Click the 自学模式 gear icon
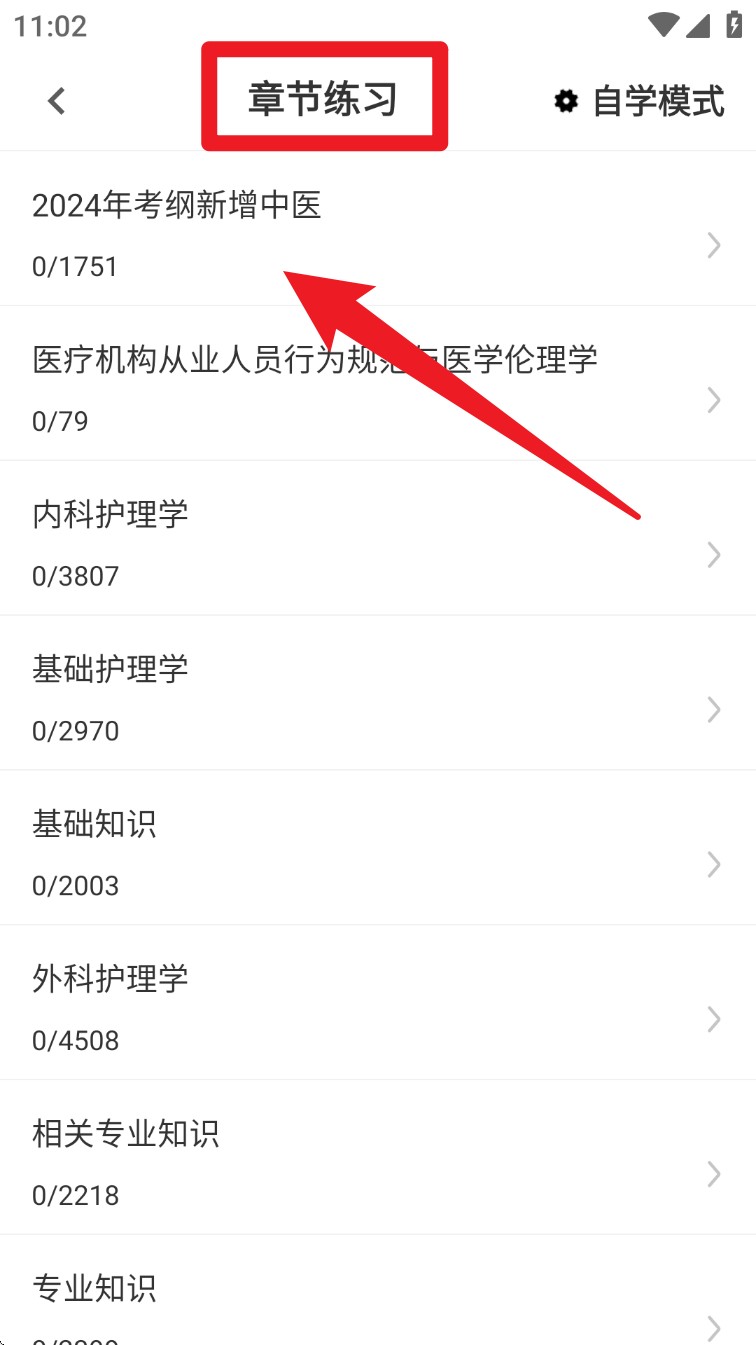The width and height of the screenshot is (756, 1345). pyautogui.click(x=565, y=100)
